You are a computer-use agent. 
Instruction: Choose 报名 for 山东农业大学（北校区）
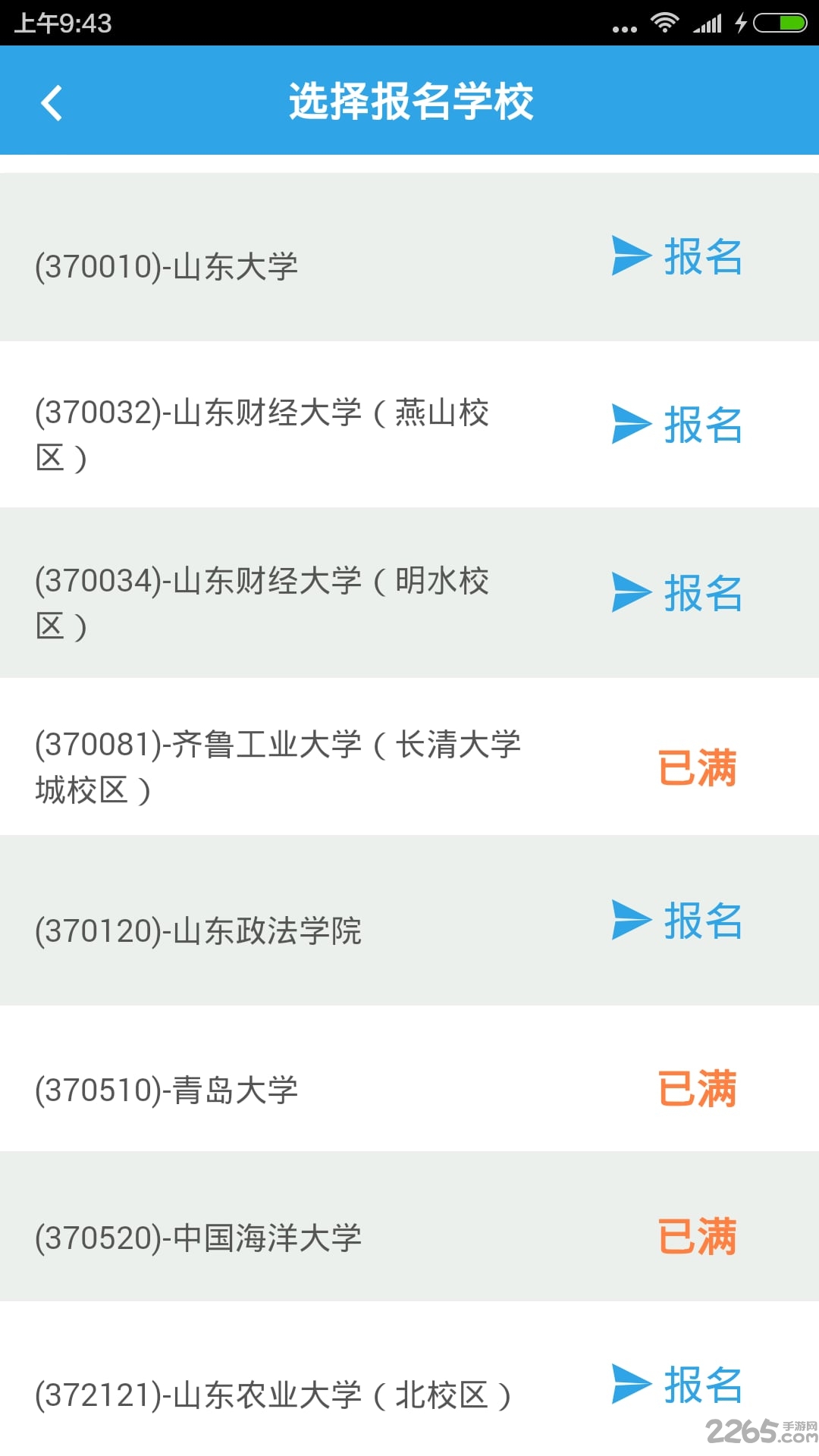point(677,1384)
